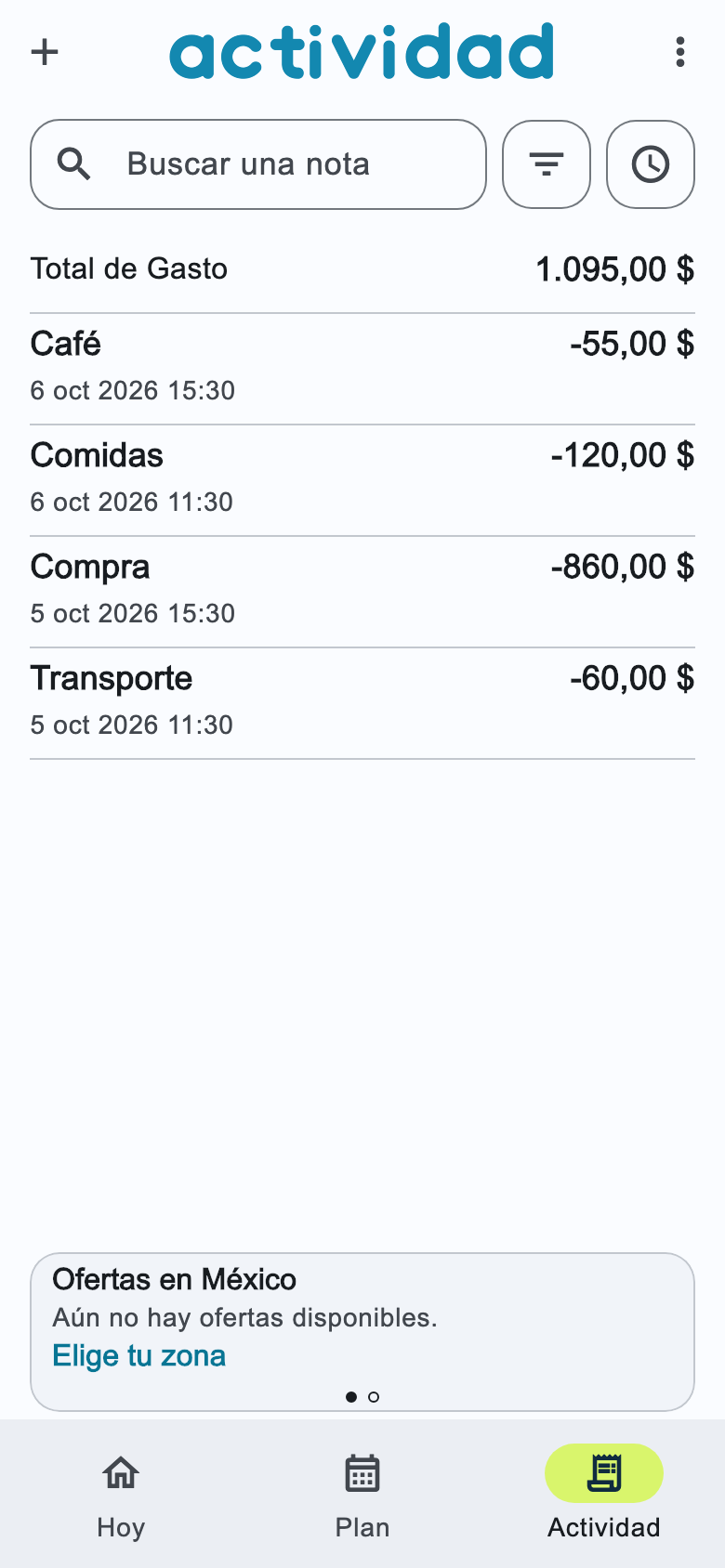
Task: Follow the "Elige tu zona" link
Action: pos(139,1355)
